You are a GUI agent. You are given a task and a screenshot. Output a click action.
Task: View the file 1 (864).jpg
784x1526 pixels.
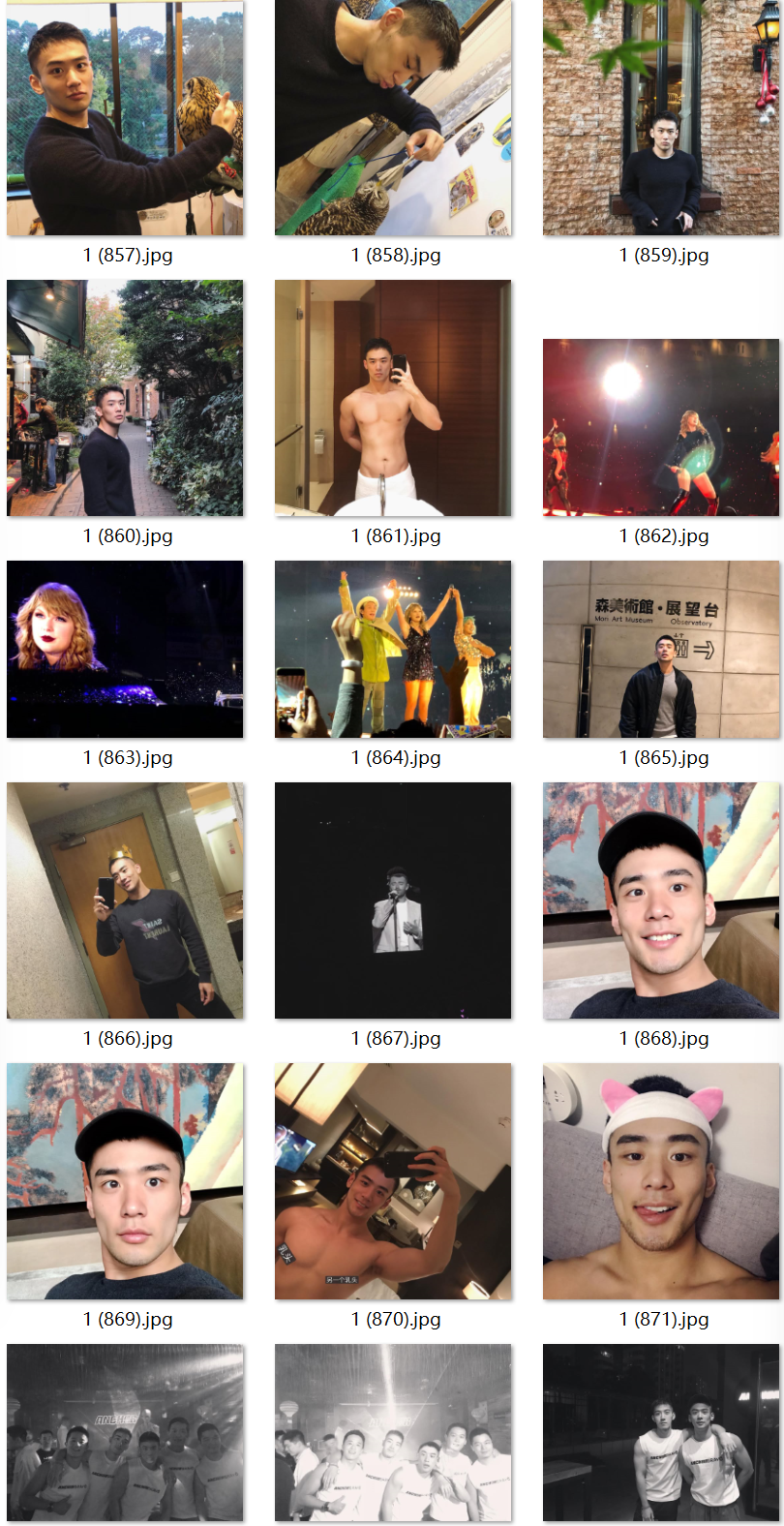(393, 649)
